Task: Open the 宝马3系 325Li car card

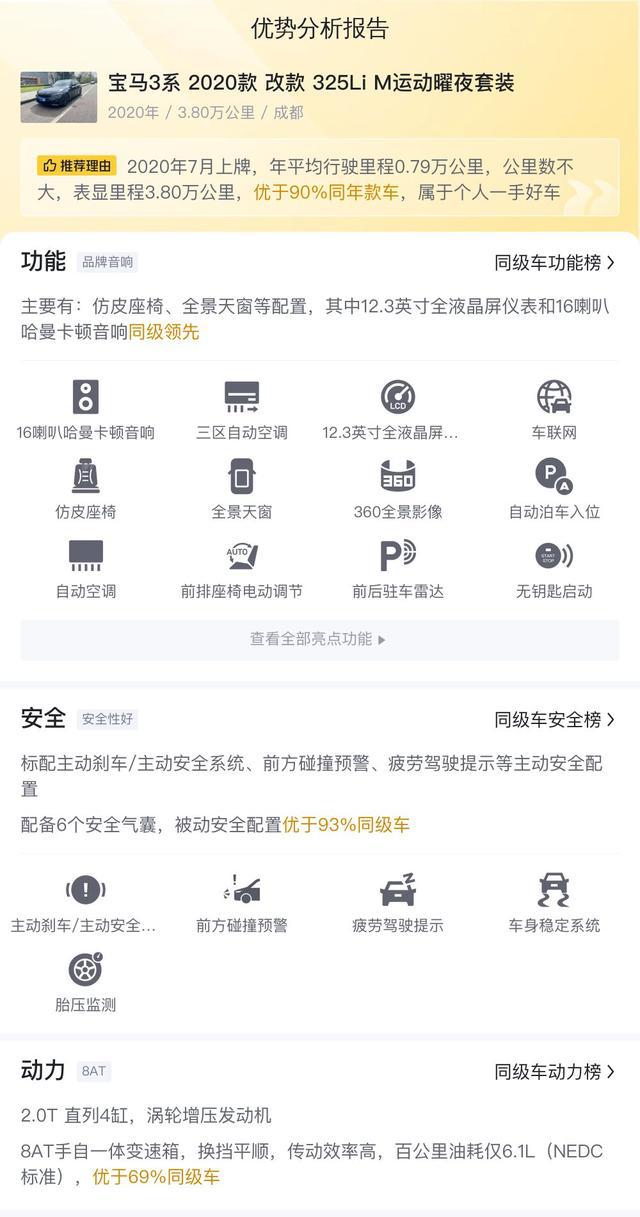Action: pyautogui.click(x=320, y=96)
